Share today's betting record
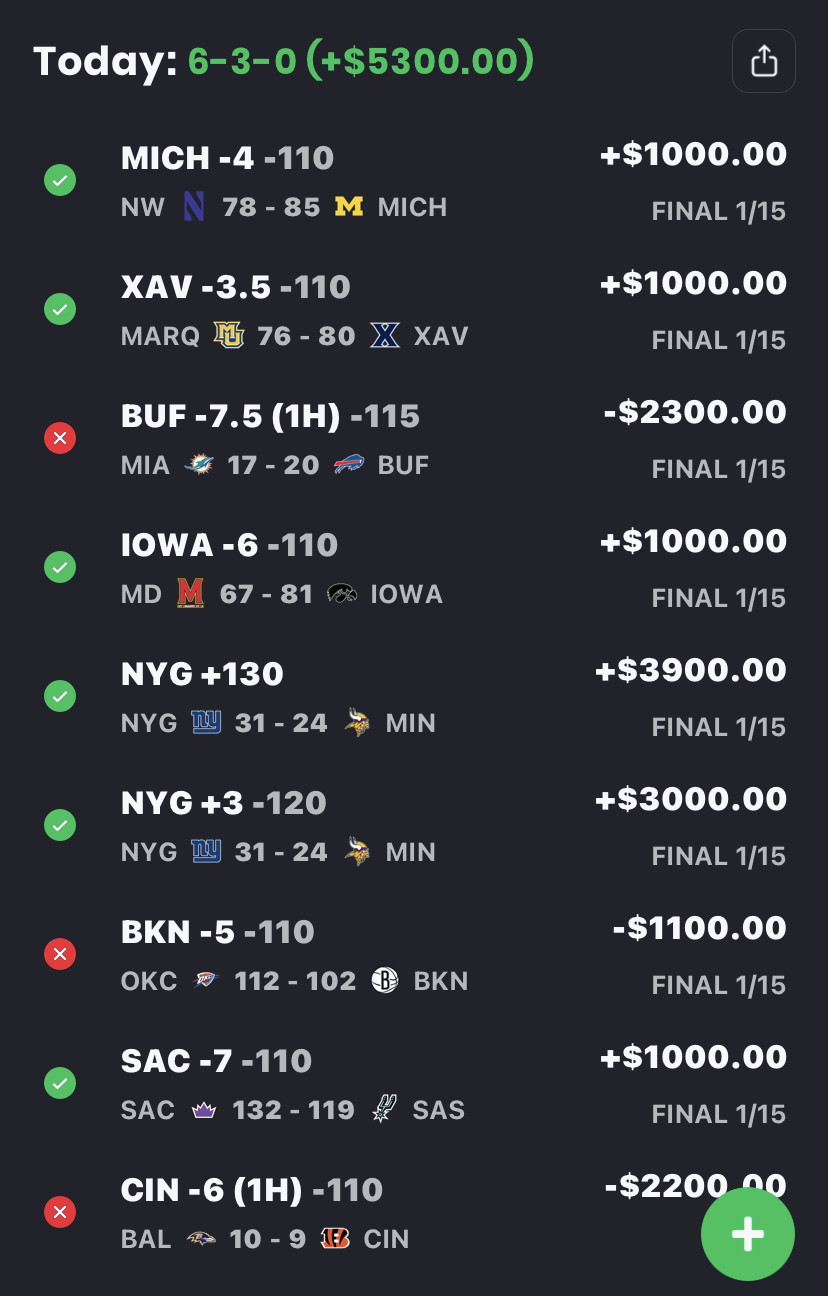This screenshot has height=1296, width=828. click(763, 61)
